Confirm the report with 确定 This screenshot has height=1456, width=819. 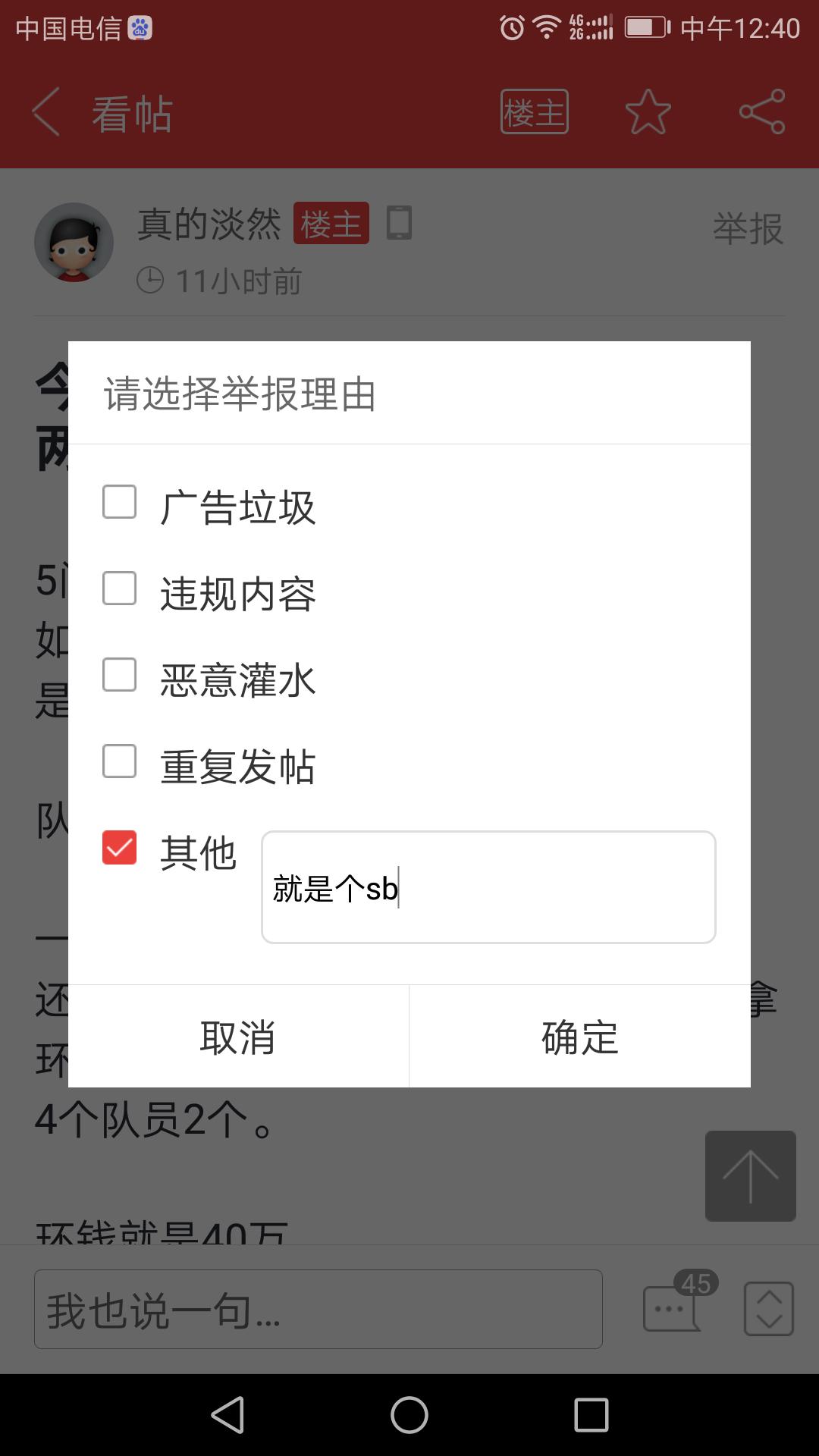580,1037
